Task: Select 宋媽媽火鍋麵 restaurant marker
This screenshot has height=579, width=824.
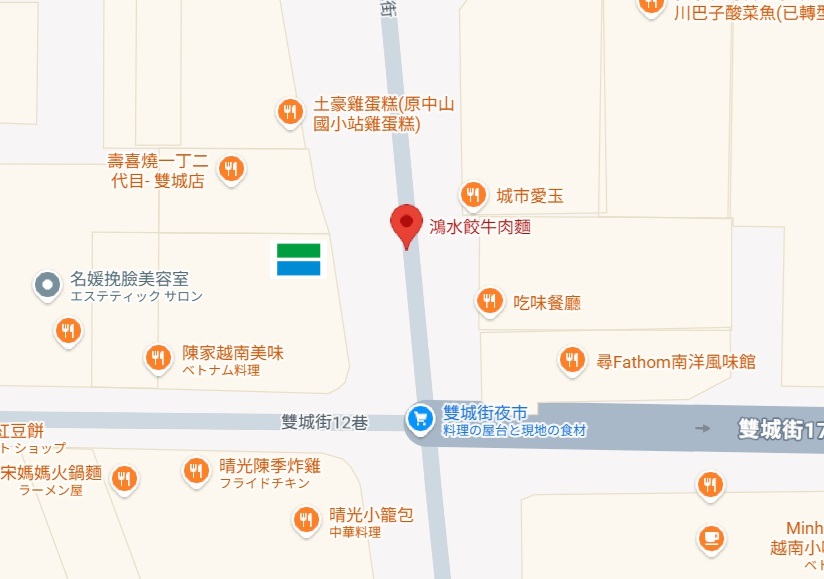Action: click(x=124, y=479)
